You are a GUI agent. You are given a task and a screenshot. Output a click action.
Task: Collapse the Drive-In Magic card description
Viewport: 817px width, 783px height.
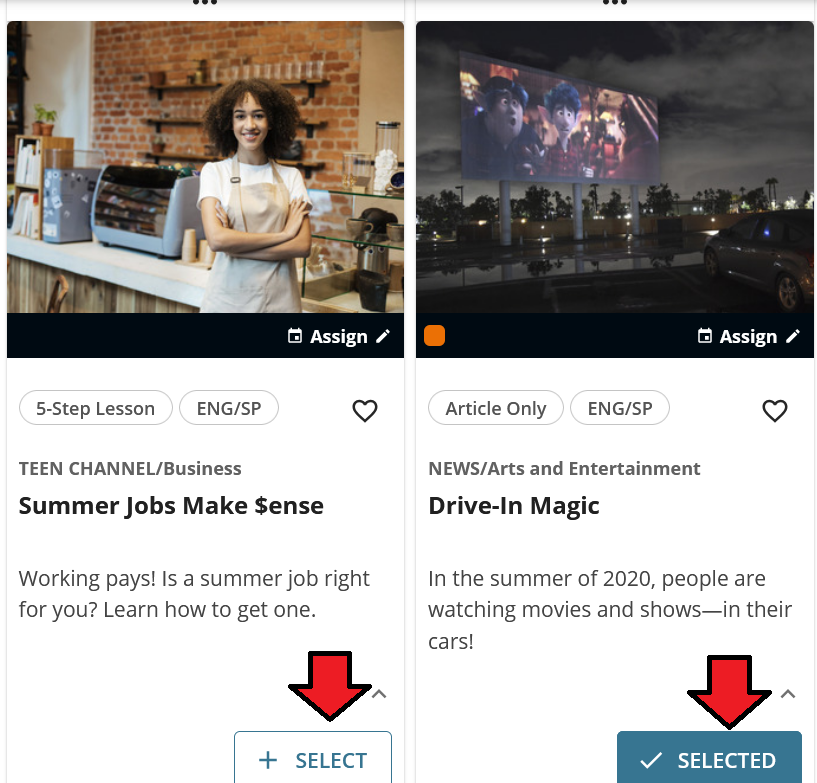click(789, 694)
